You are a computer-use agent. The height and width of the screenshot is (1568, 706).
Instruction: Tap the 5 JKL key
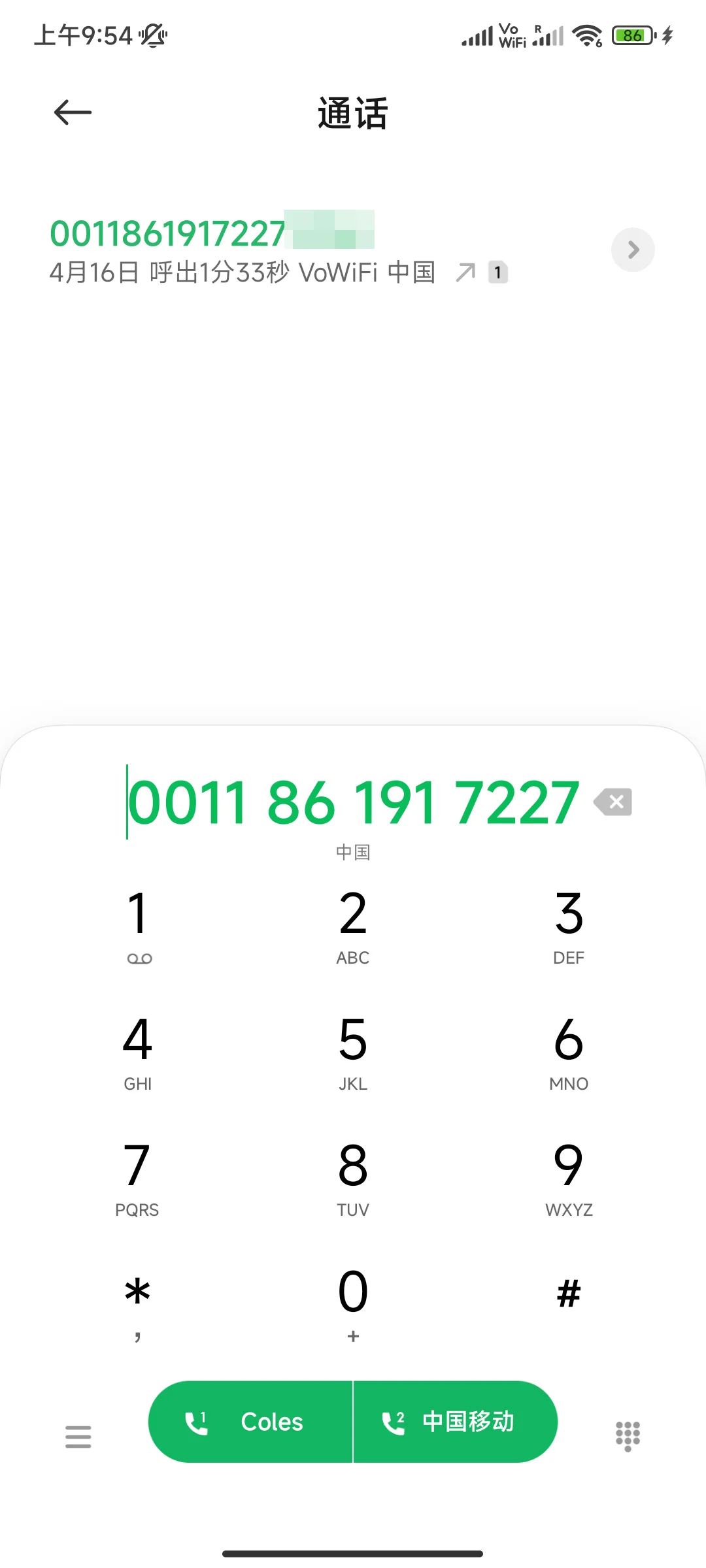(353, 1051)
